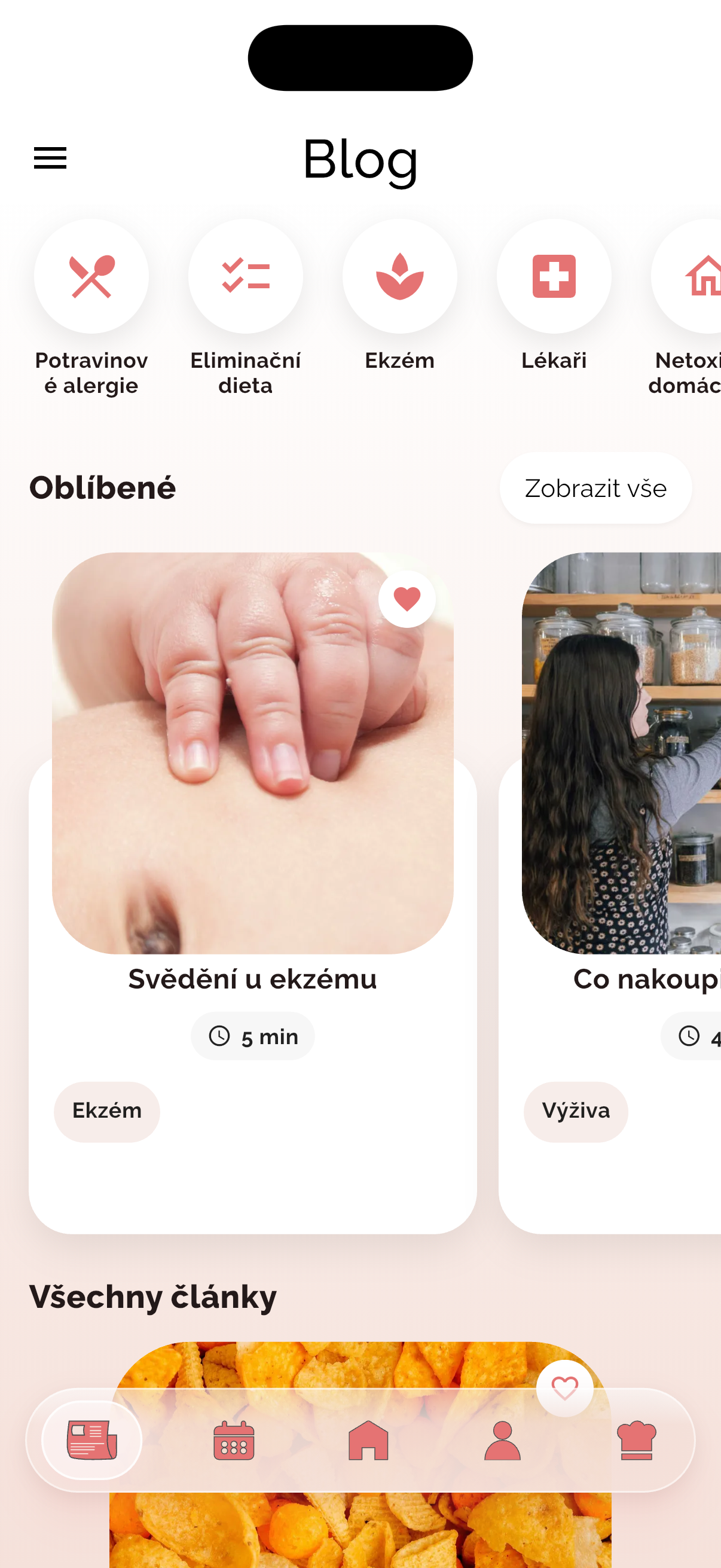Unfavorite the Svědění u ekzému article
Screen dimensions: 721x1568
click(407, 599)
